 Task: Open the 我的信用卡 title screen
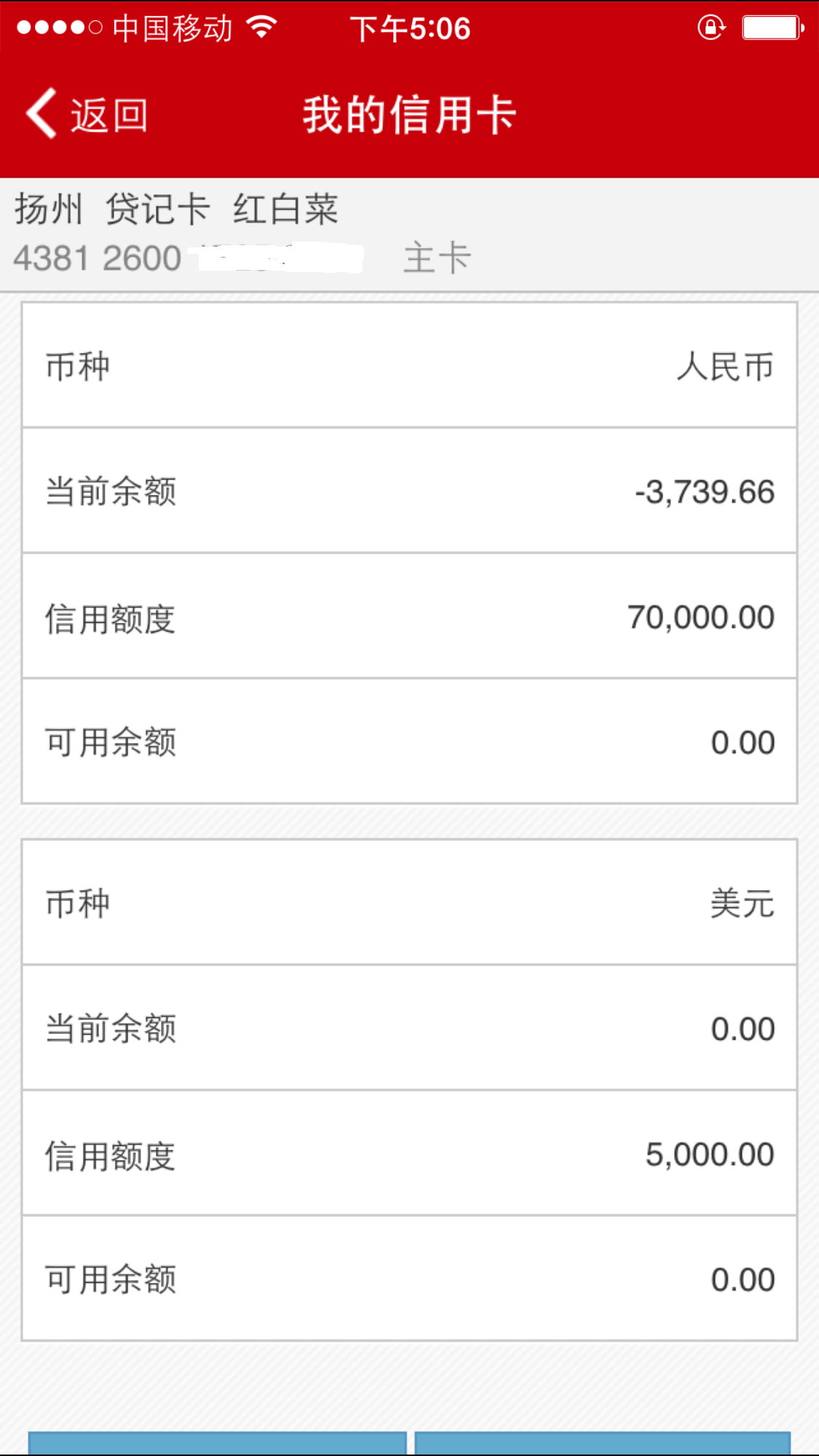tap(409, 115)
